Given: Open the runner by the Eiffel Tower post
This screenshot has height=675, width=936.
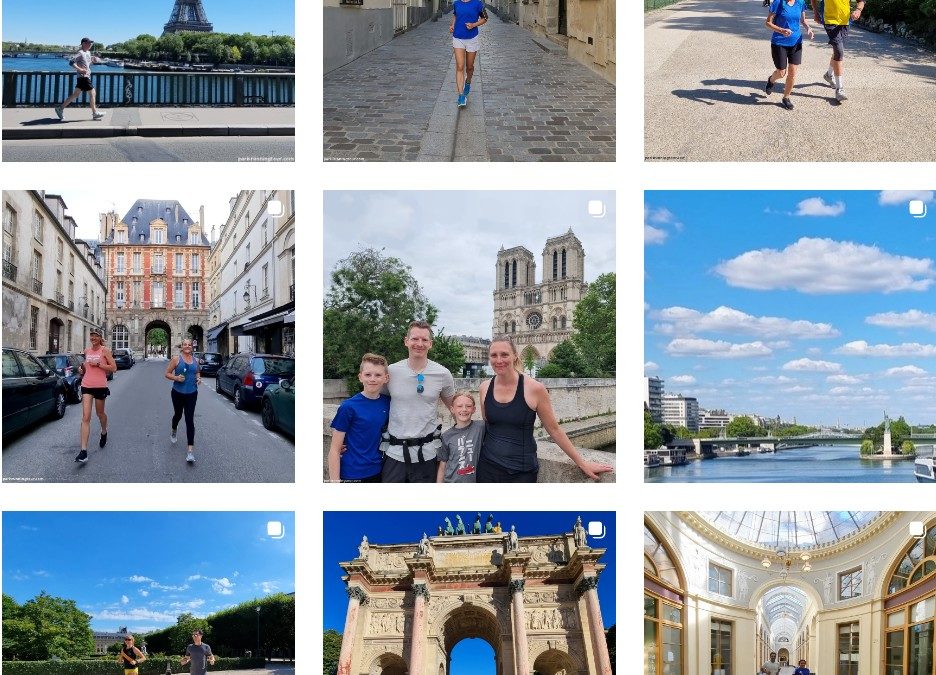Looking at the screenshot, I should [x=148, y=80].
